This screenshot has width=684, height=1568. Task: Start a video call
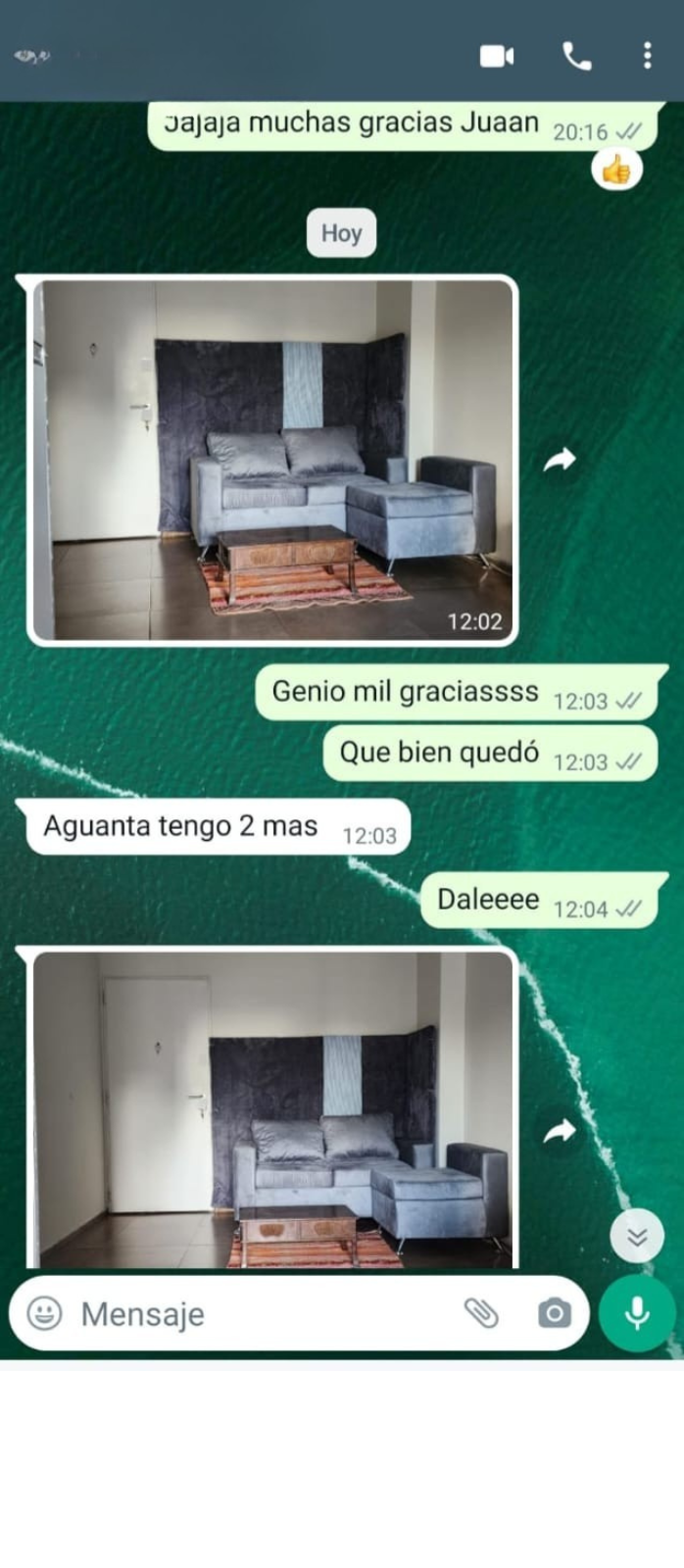coord(497,56)
